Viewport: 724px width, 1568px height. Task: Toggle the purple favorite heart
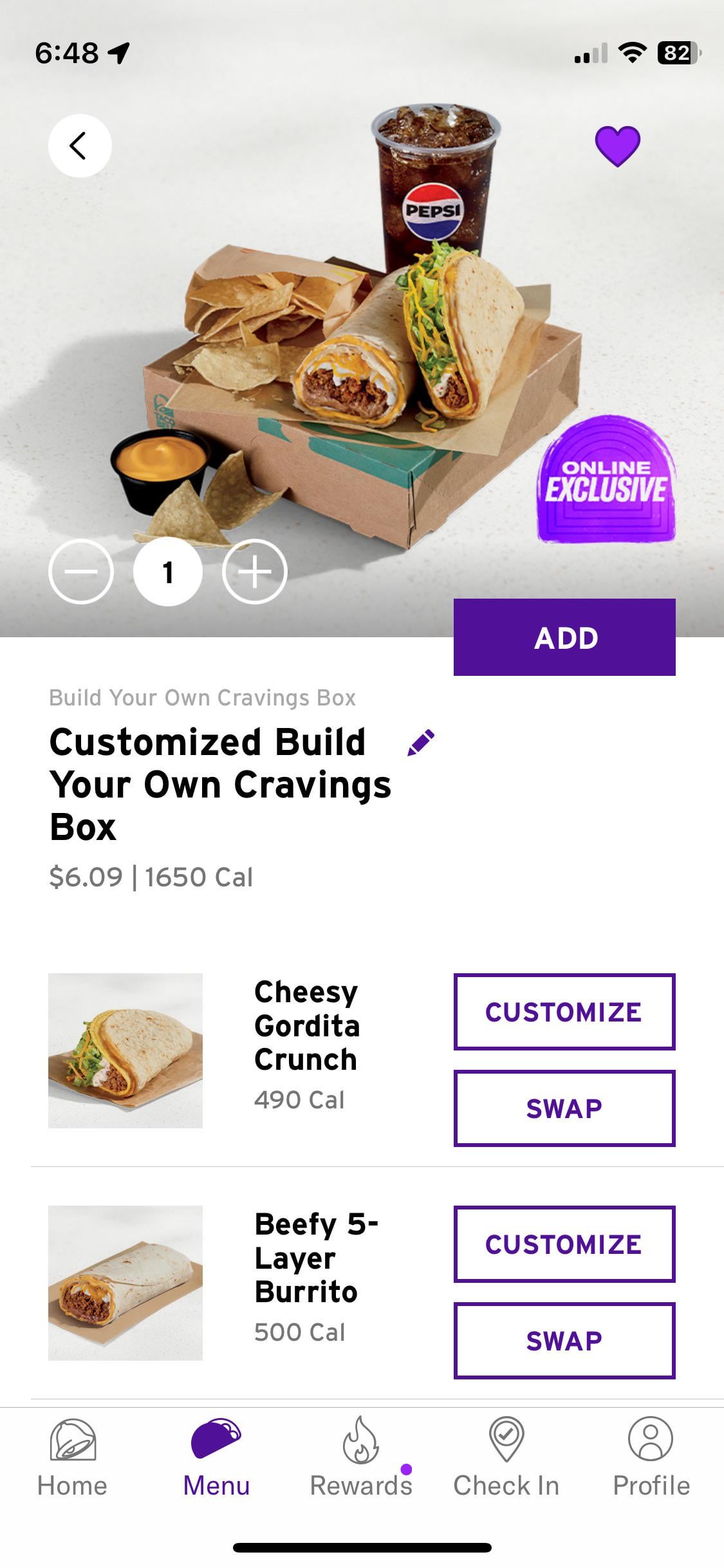(617, 146)
